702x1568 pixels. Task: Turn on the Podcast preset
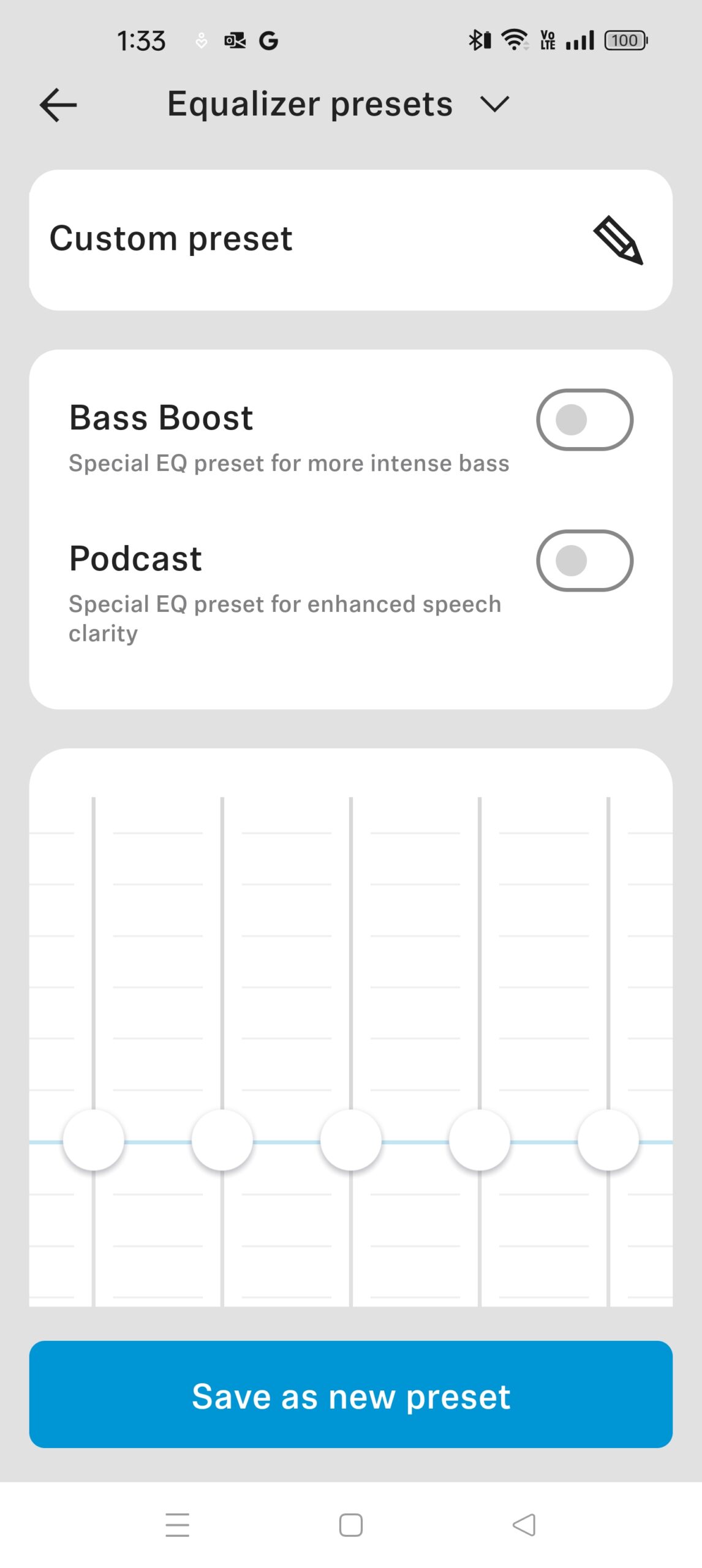[584, 560]
